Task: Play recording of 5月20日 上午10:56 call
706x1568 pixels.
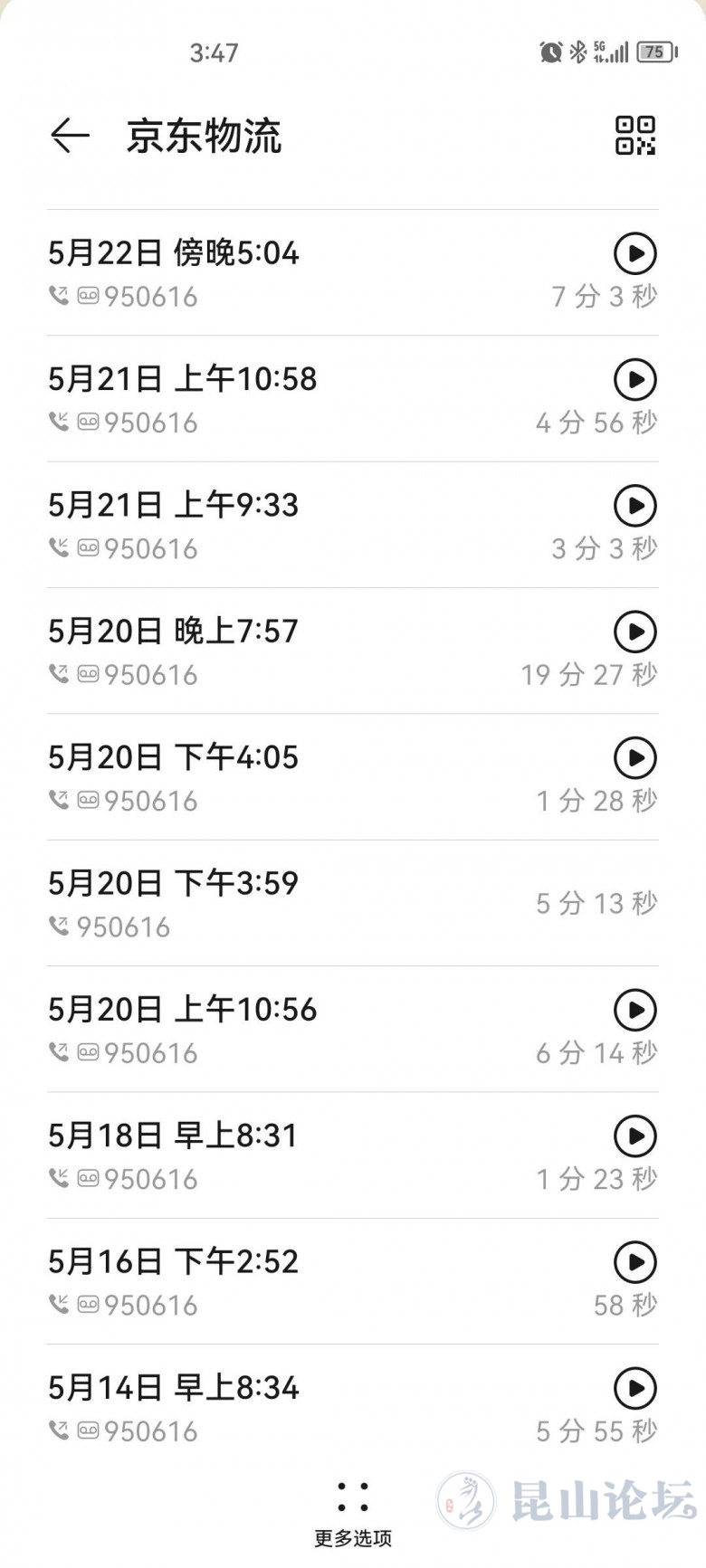Action: [635, 1010]
